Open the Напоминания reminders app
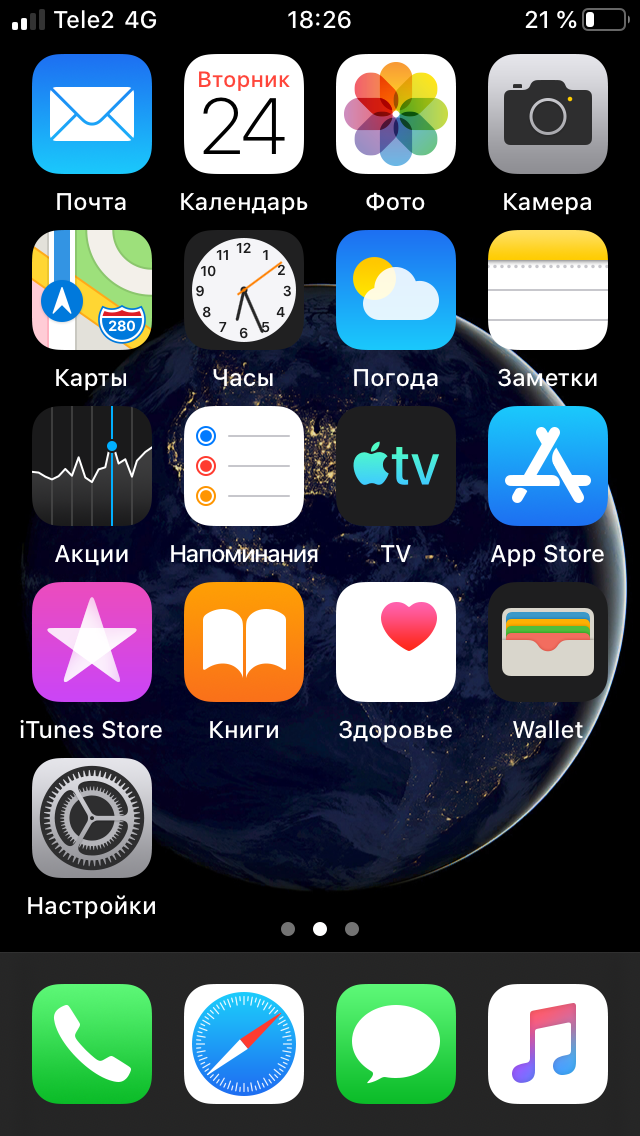640x1136 pixels. pos(244,466)
